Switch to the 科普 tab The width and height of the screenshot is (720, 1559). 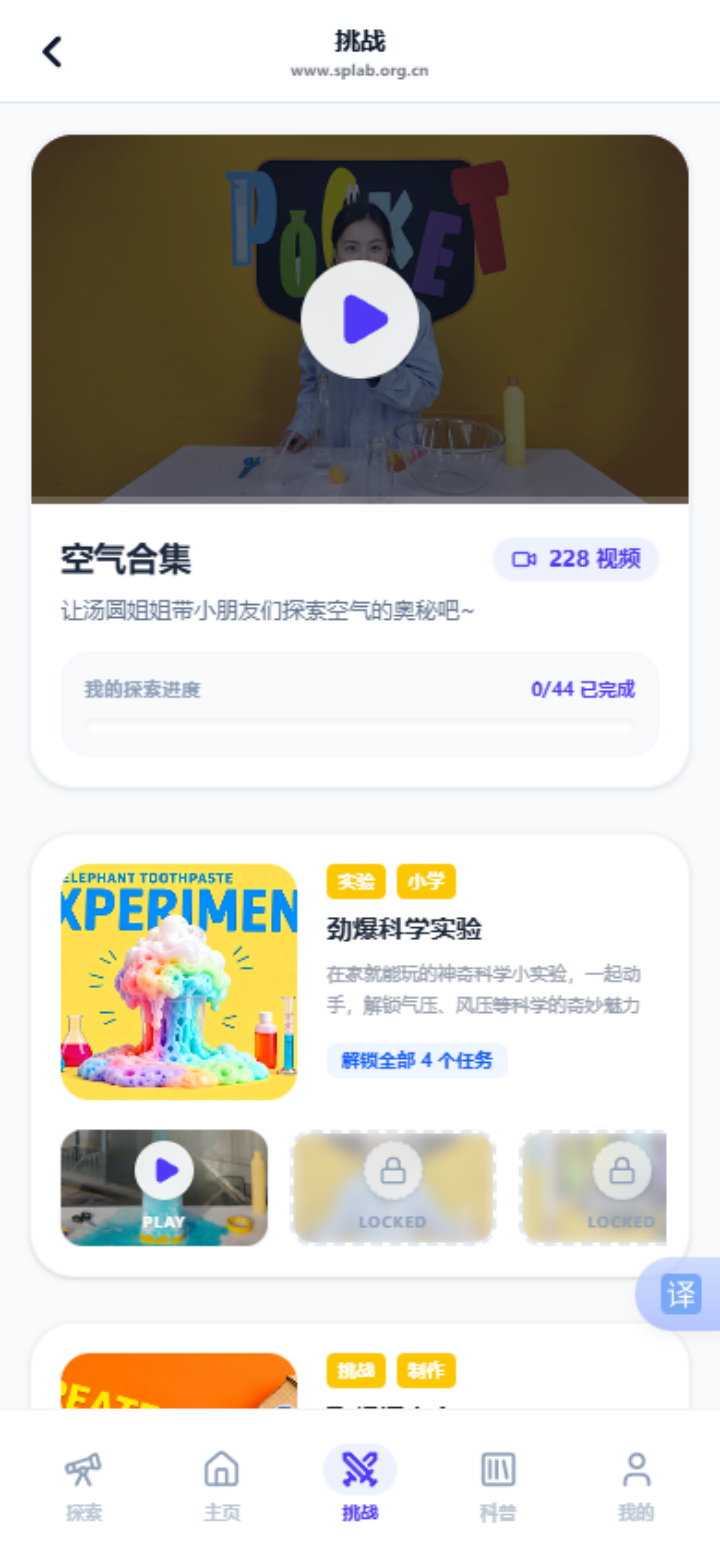click(x=497, y=1486)
